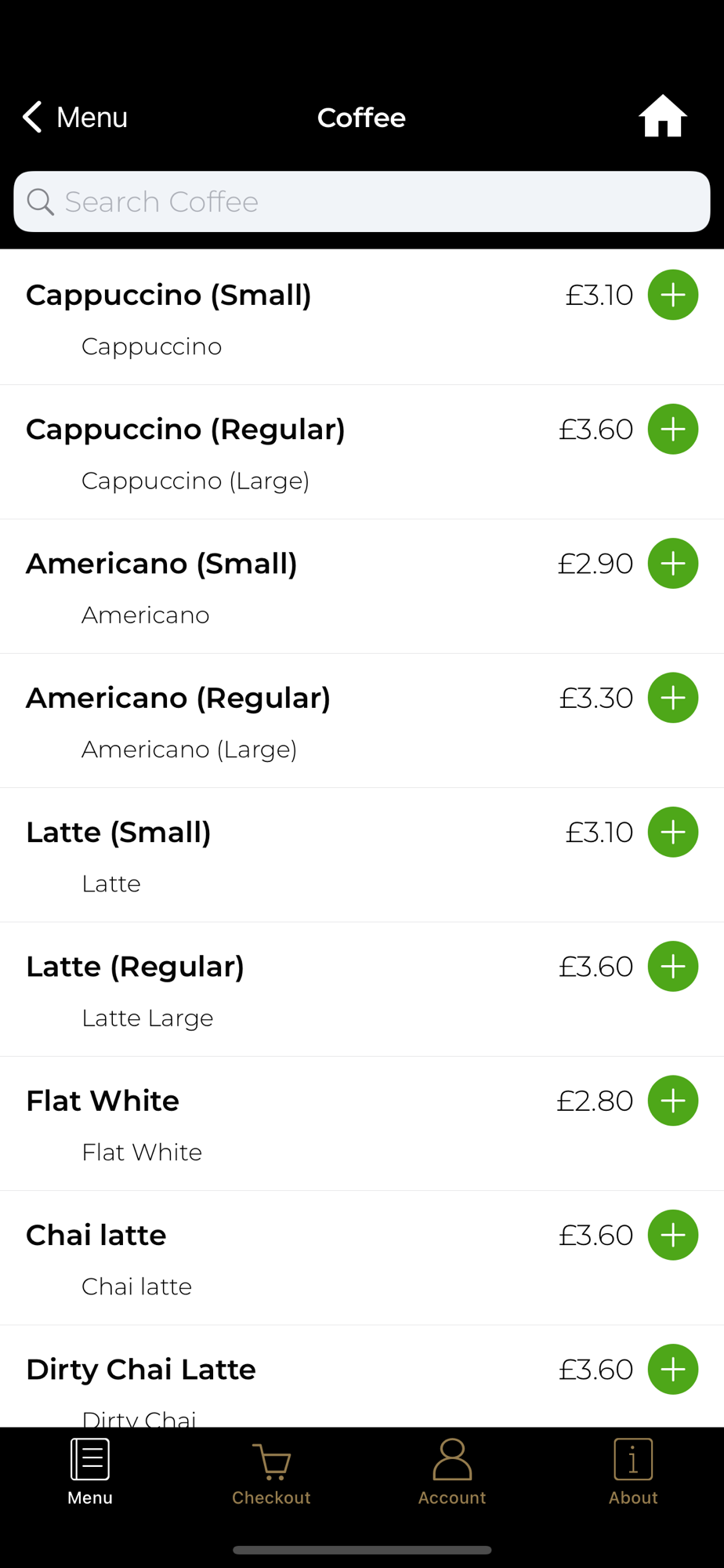The image size is (724, 1568).
Task: Add Cappuccino (Regular) to the order
Action: click(x=672, y=429)
